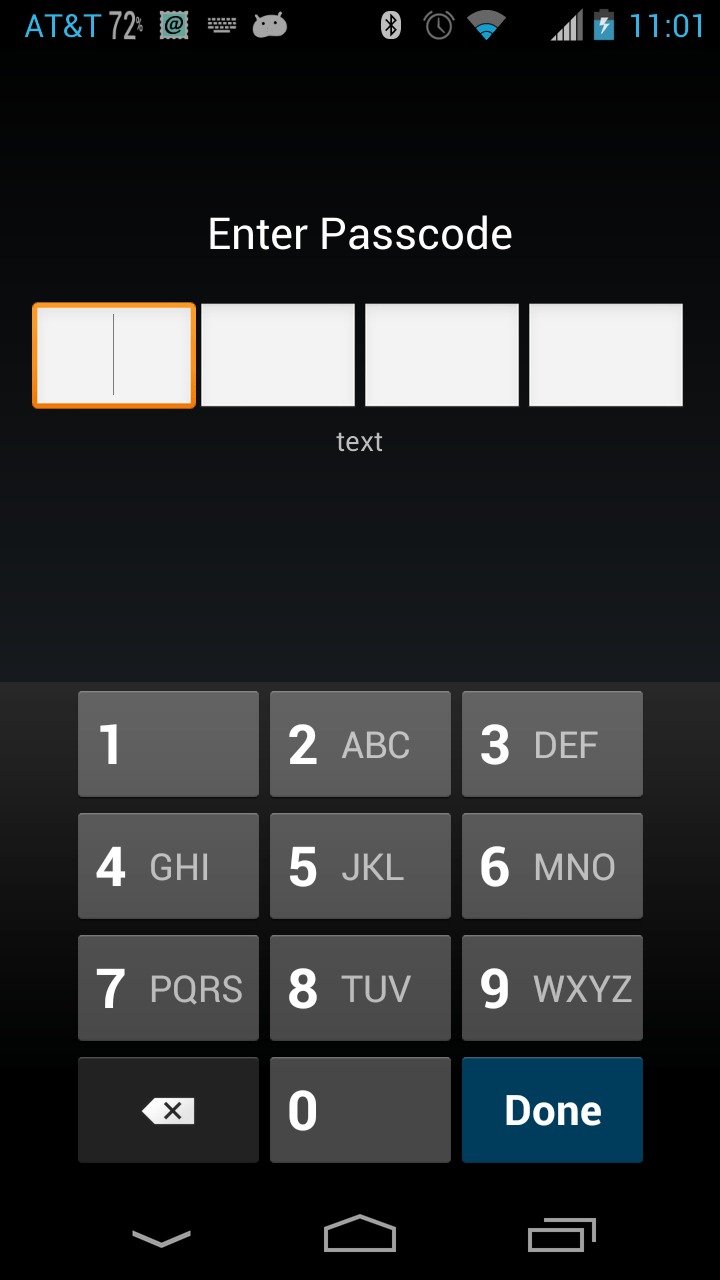
Task: Go to the home screen
Action: click(x=360, y=1236)
